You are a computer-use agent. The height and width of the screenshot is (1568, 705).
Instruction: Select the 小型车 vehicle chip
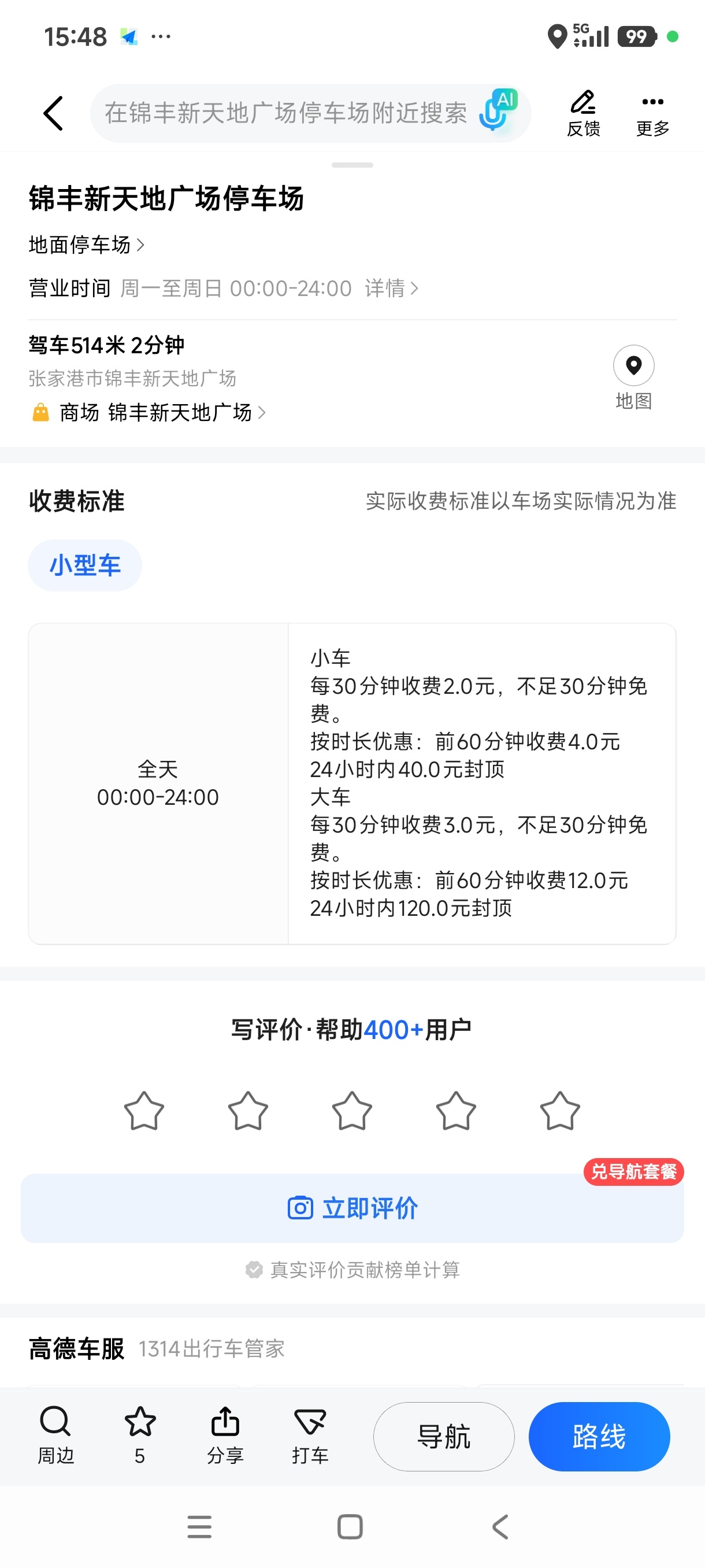pyautogui.click(x=85, y=565)
